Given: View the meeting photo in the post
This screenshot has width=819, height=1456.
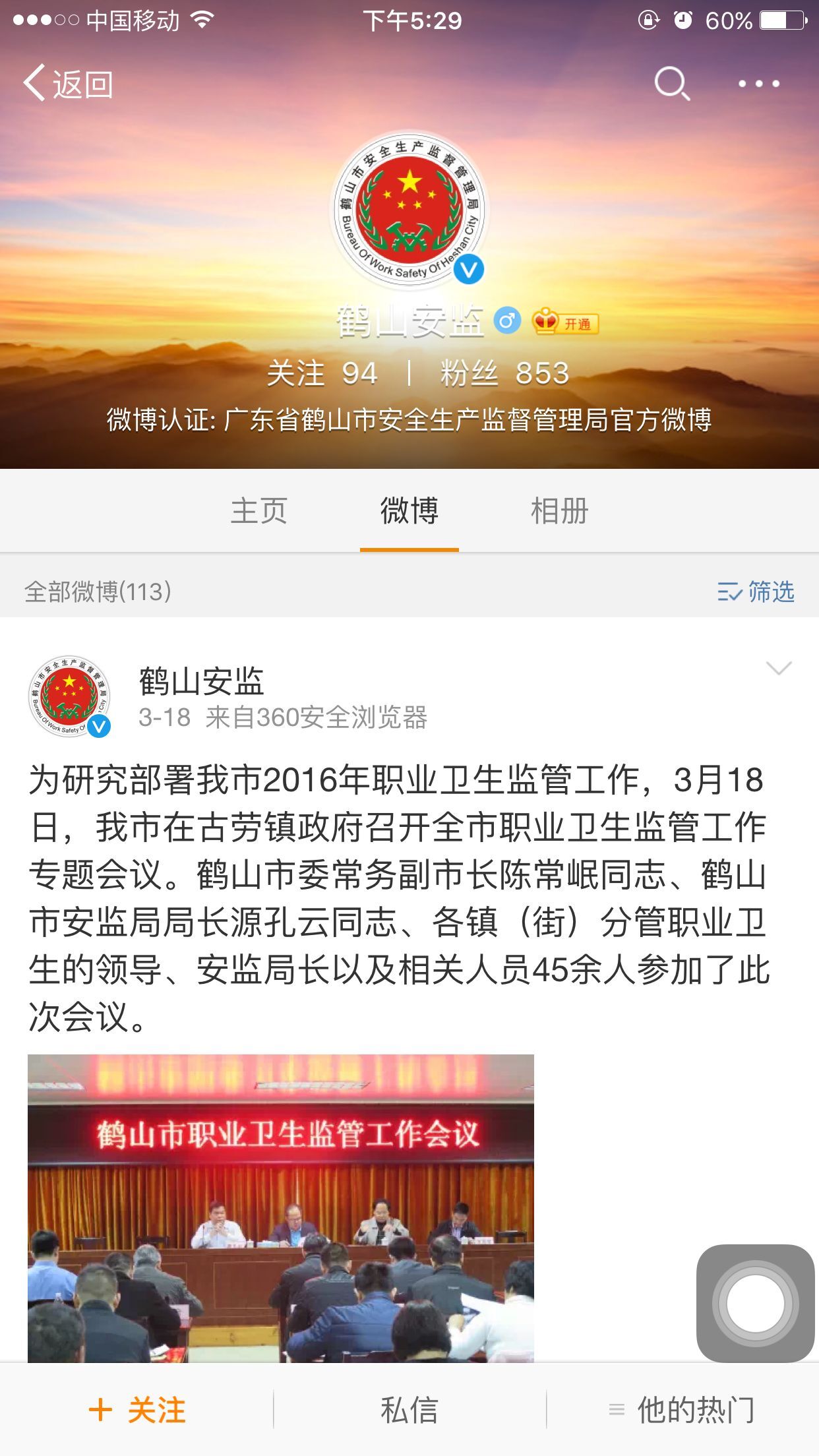Looking at the screenshot, I should [280, 1207].
